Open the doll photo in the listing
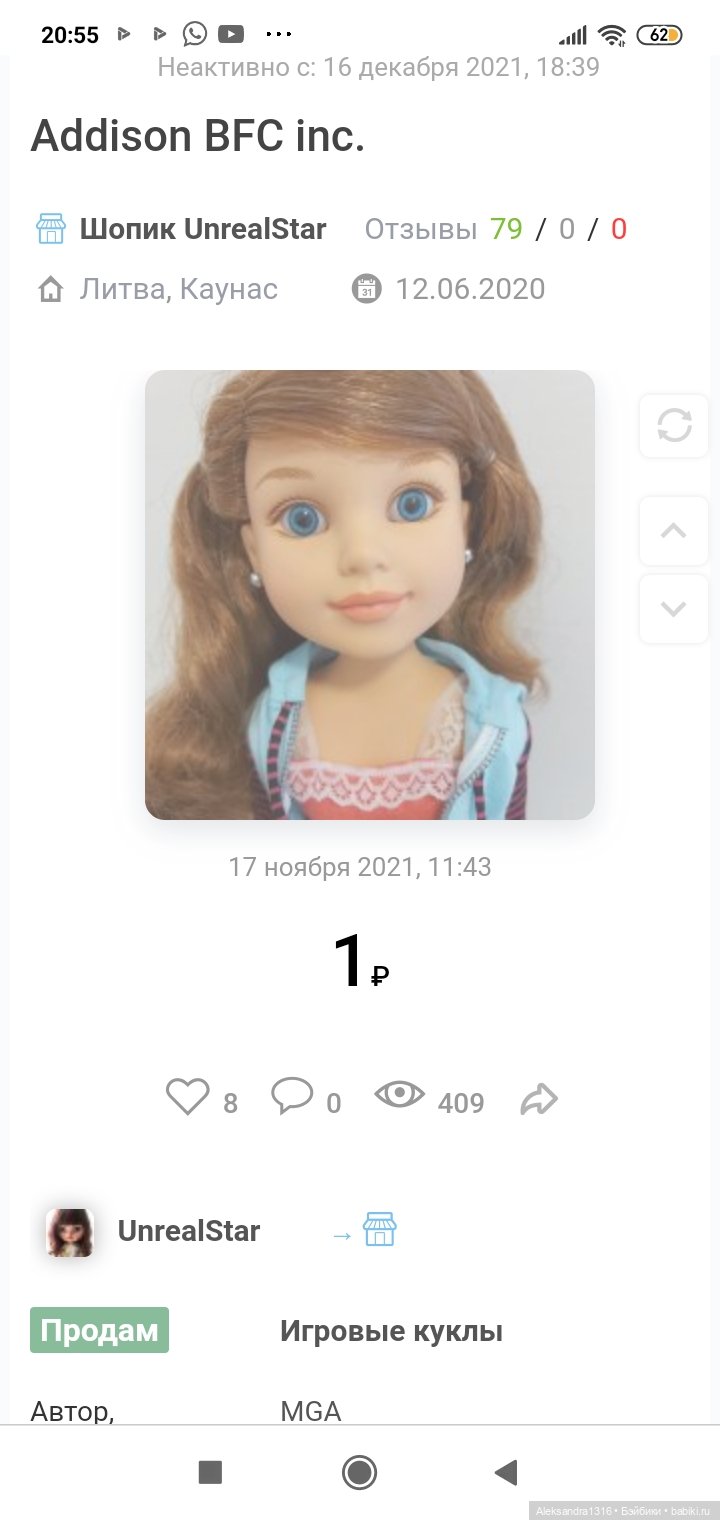The image size is (720, 1520). [x=370, y=595]
